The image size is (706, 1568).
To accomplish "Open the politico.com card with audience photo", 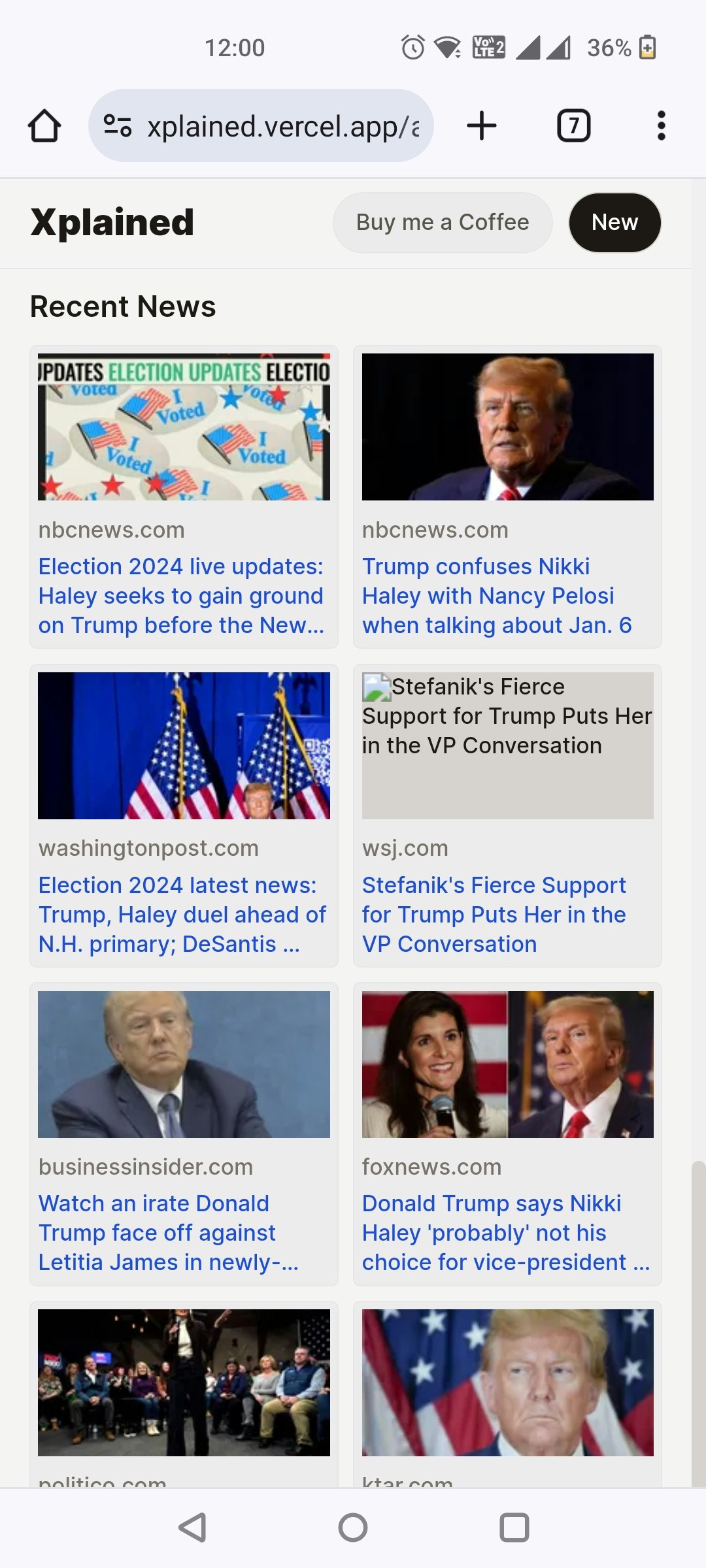I will [x=184, y=1382].
